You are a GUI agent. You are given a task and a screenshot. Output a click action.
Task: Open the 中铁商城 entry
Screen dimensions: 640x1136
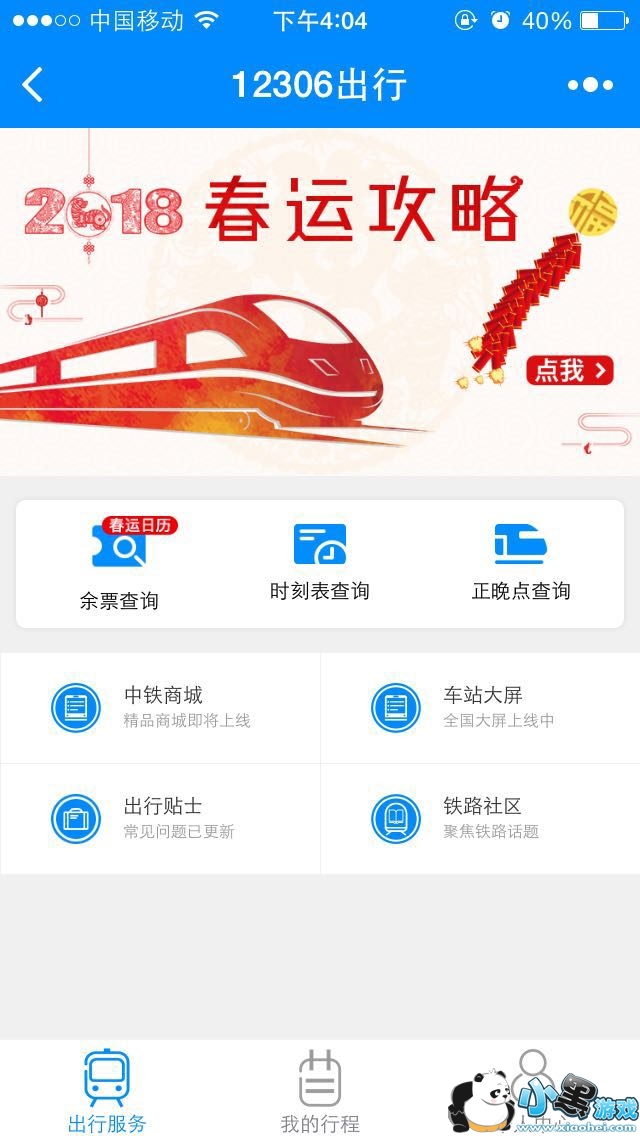coord(160,707)
